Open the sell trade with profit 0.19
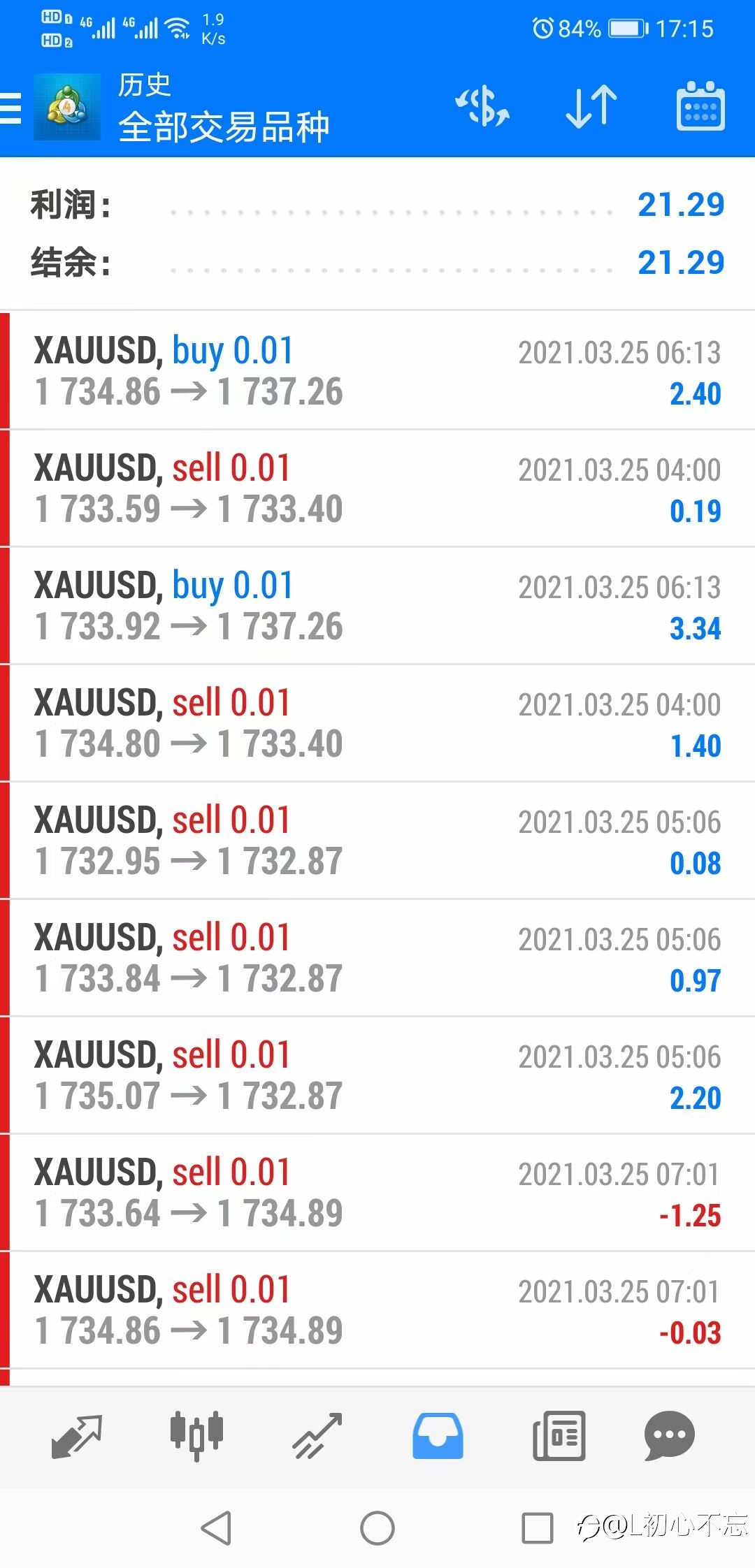This screenshot has height=1568, width=755. (x=377, y=488)
